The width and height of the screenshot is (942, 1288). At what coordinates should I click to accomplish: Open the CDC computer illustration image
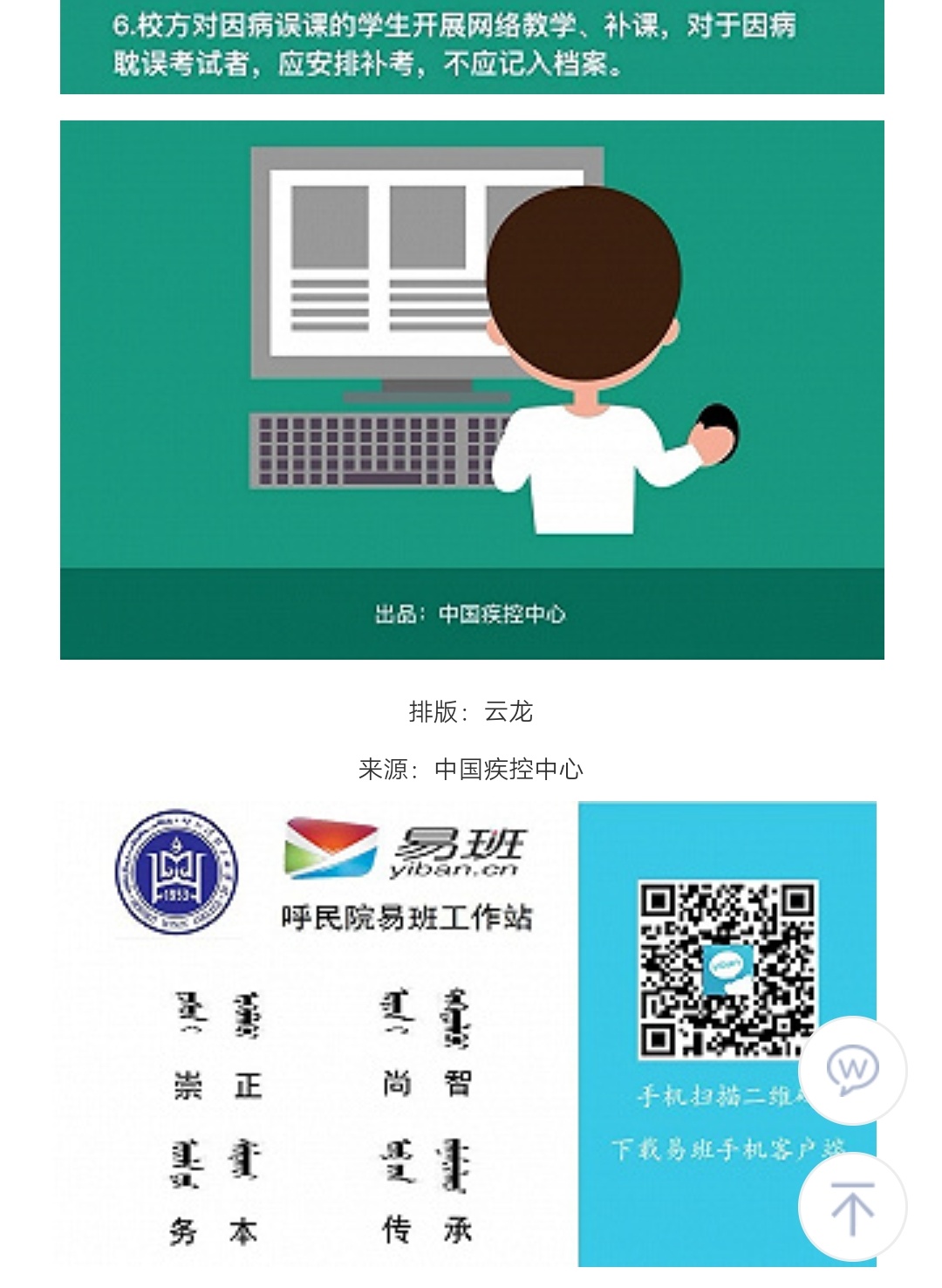(x=471, y=388)
